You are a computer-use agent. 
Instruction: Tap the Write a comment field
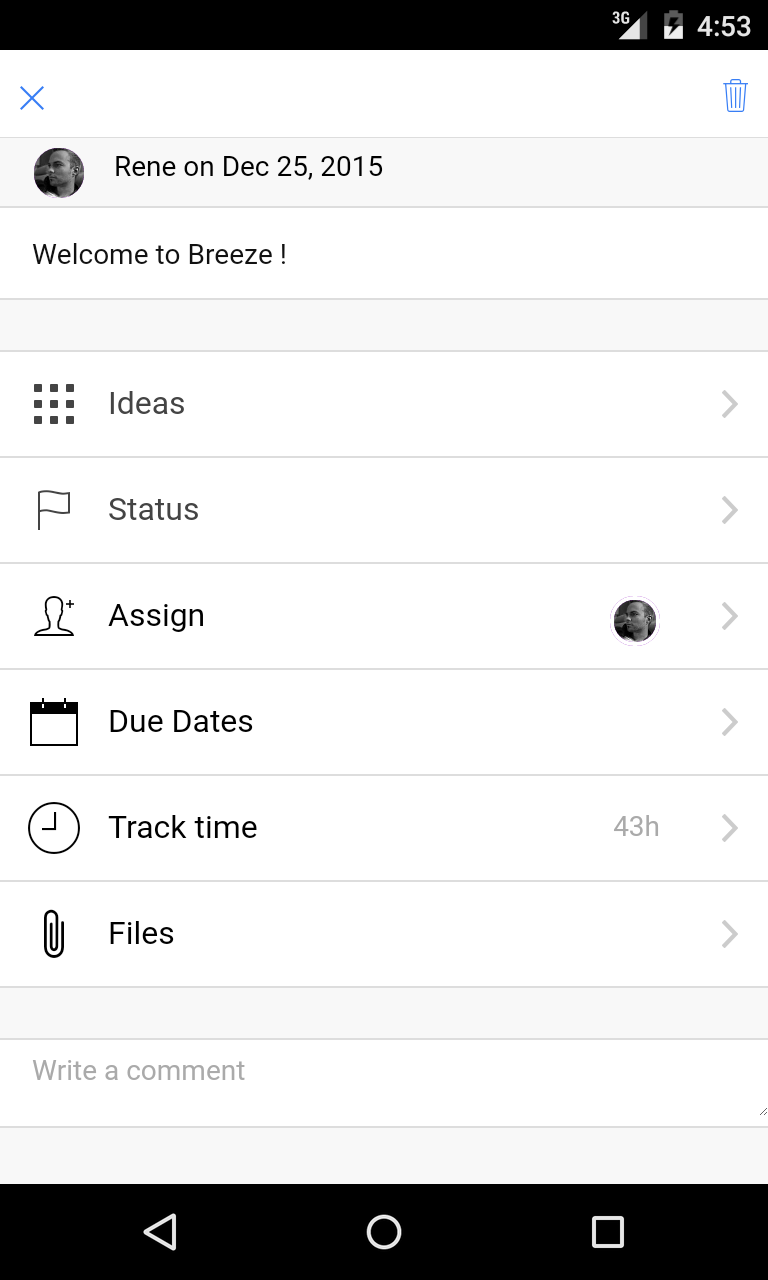[x=384, y=1083]
